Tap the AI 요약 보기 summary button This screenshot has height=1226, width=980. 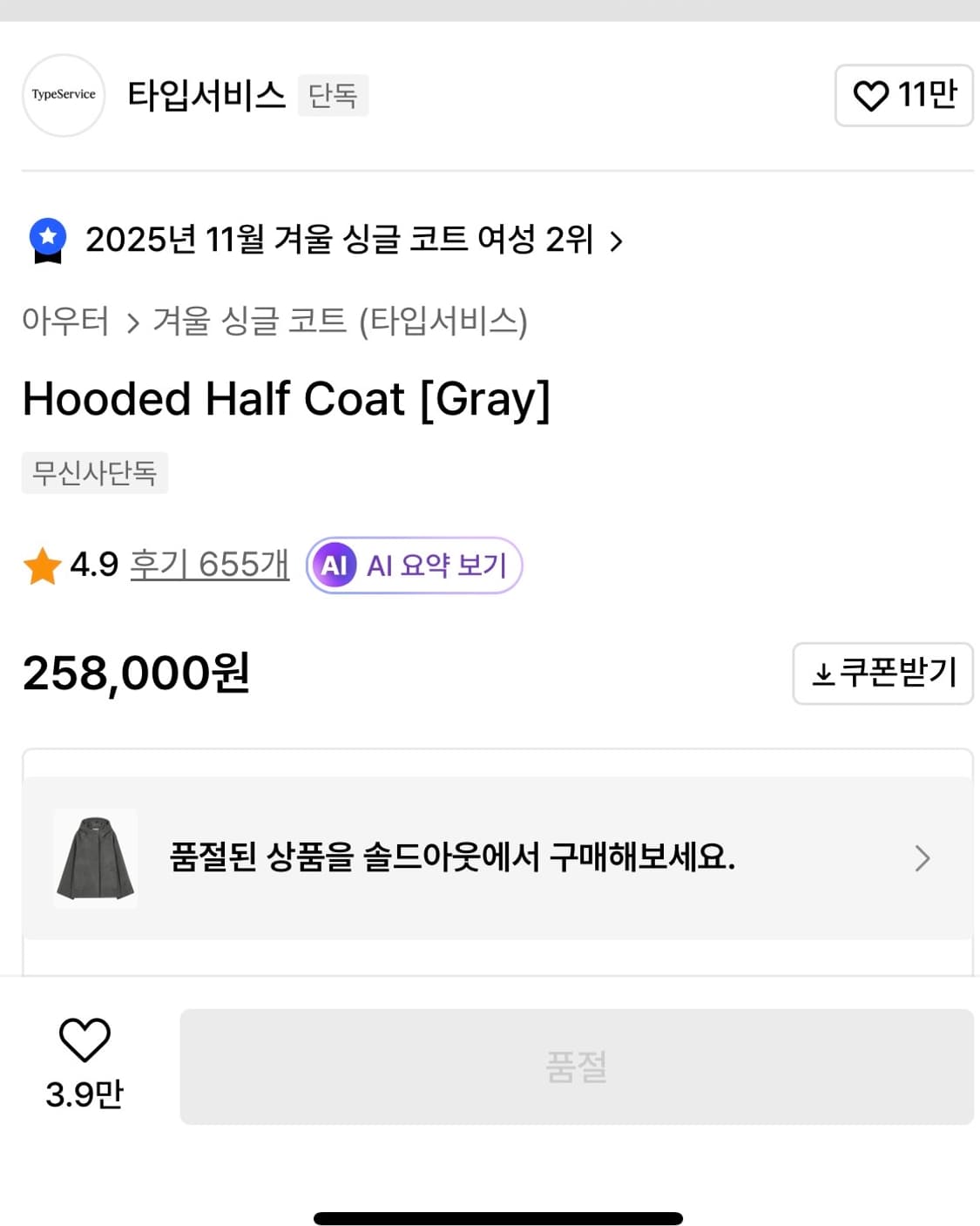pos(414,565)
